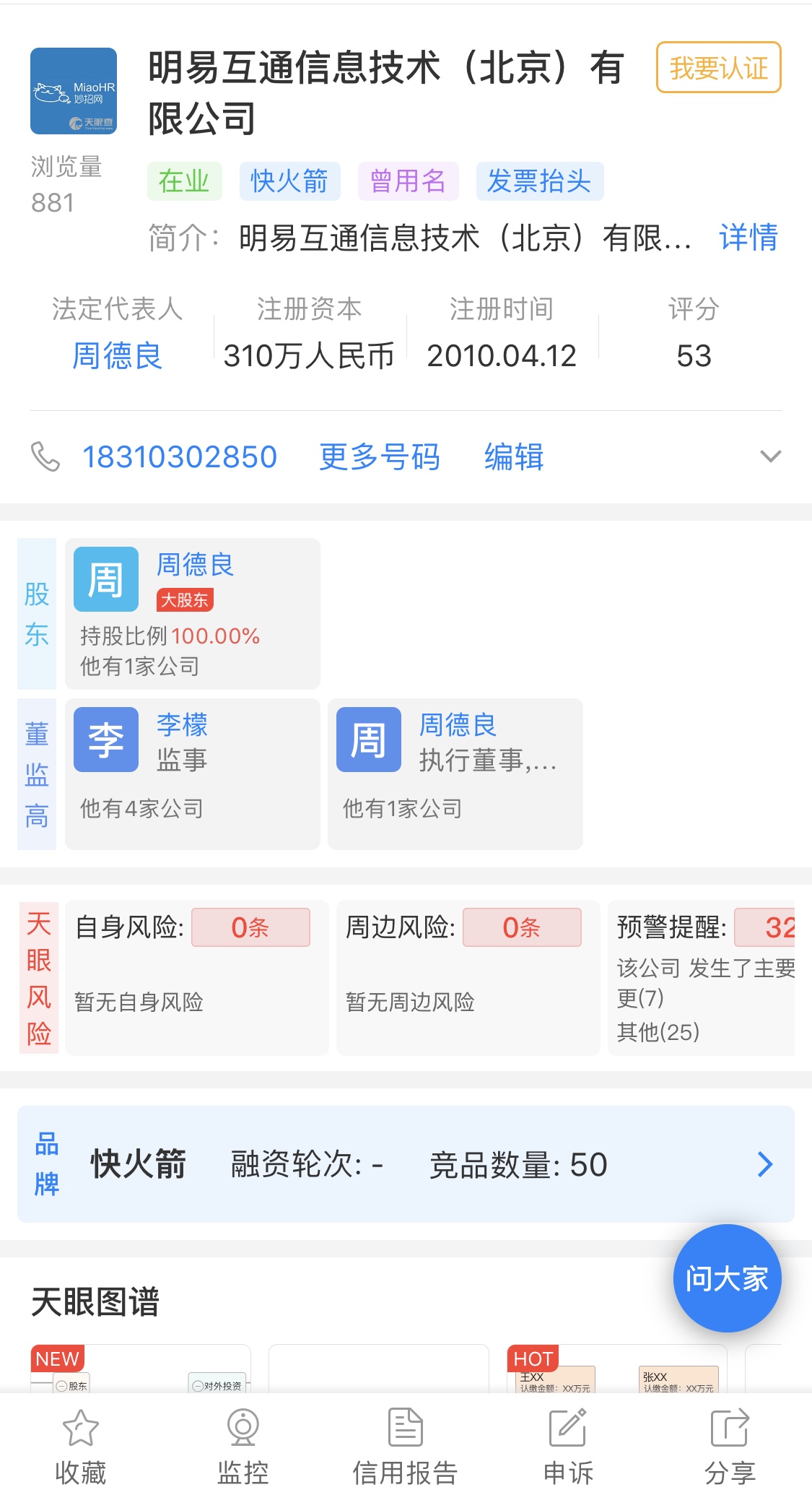
Task: Click legal representative 周德良 link
Action: [x=118, y=355]
